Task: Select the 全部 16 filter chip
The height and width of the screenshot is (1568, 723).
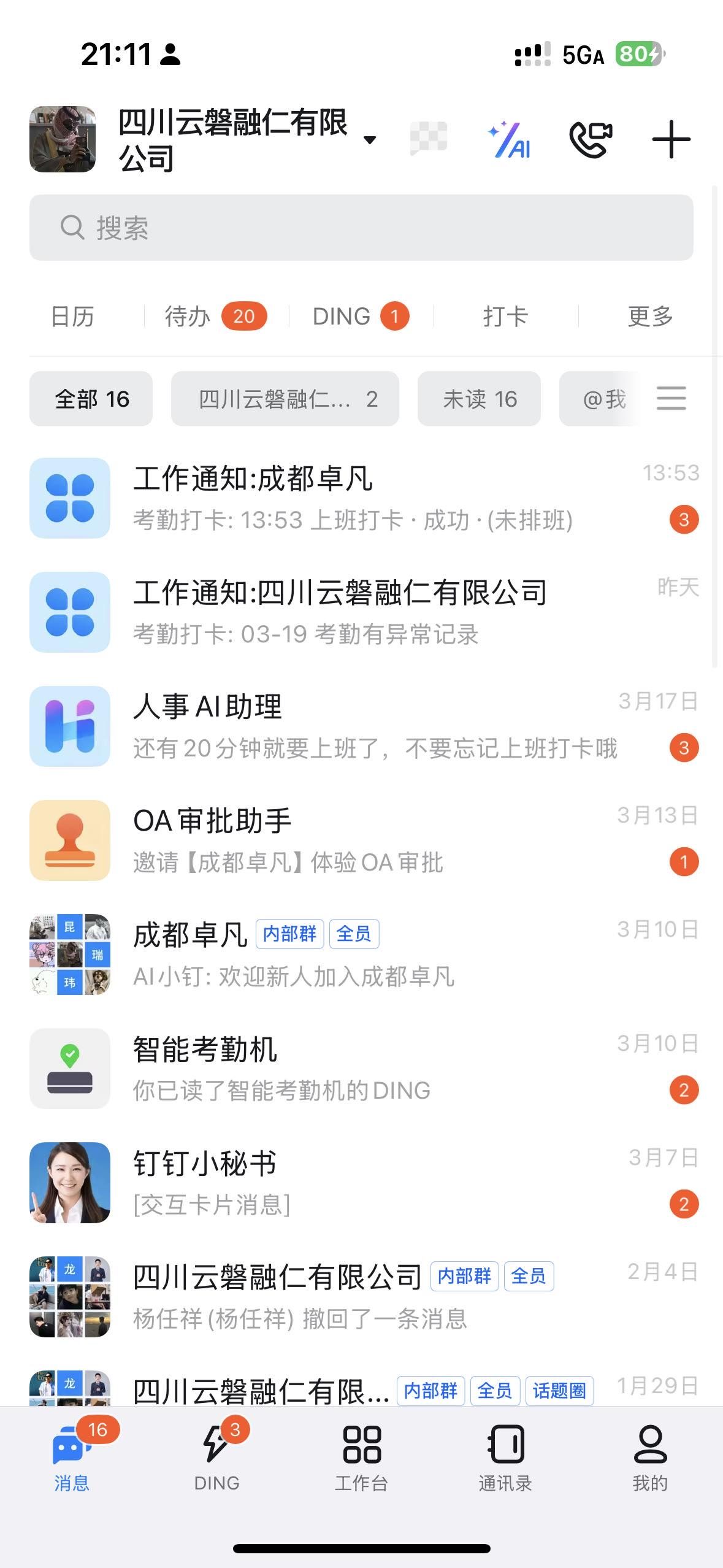Action: pos(91,399)
